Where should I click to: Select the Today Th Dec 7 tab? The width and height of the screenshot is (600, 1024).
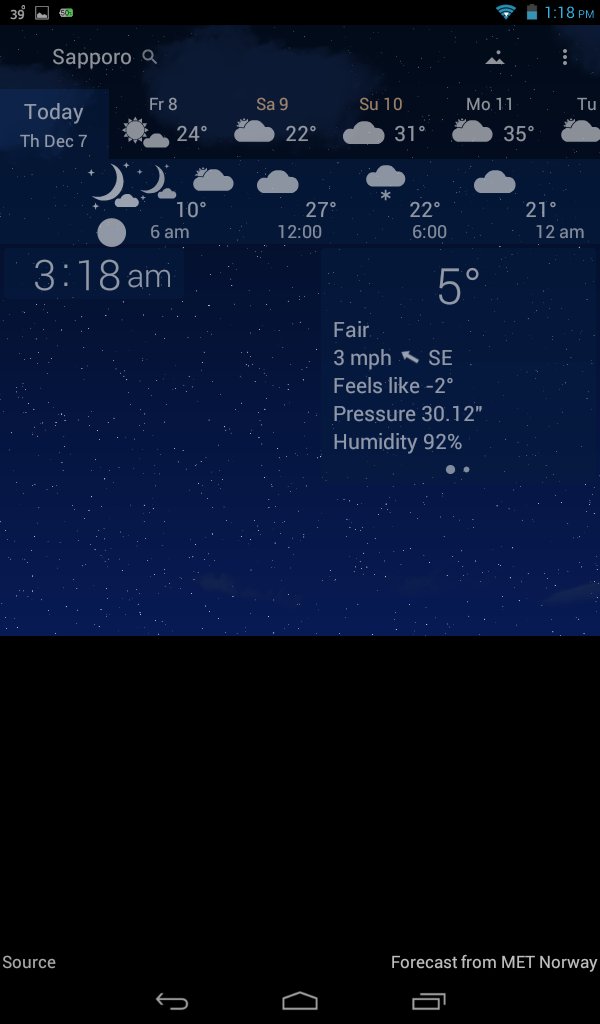(x=54, y=125)
